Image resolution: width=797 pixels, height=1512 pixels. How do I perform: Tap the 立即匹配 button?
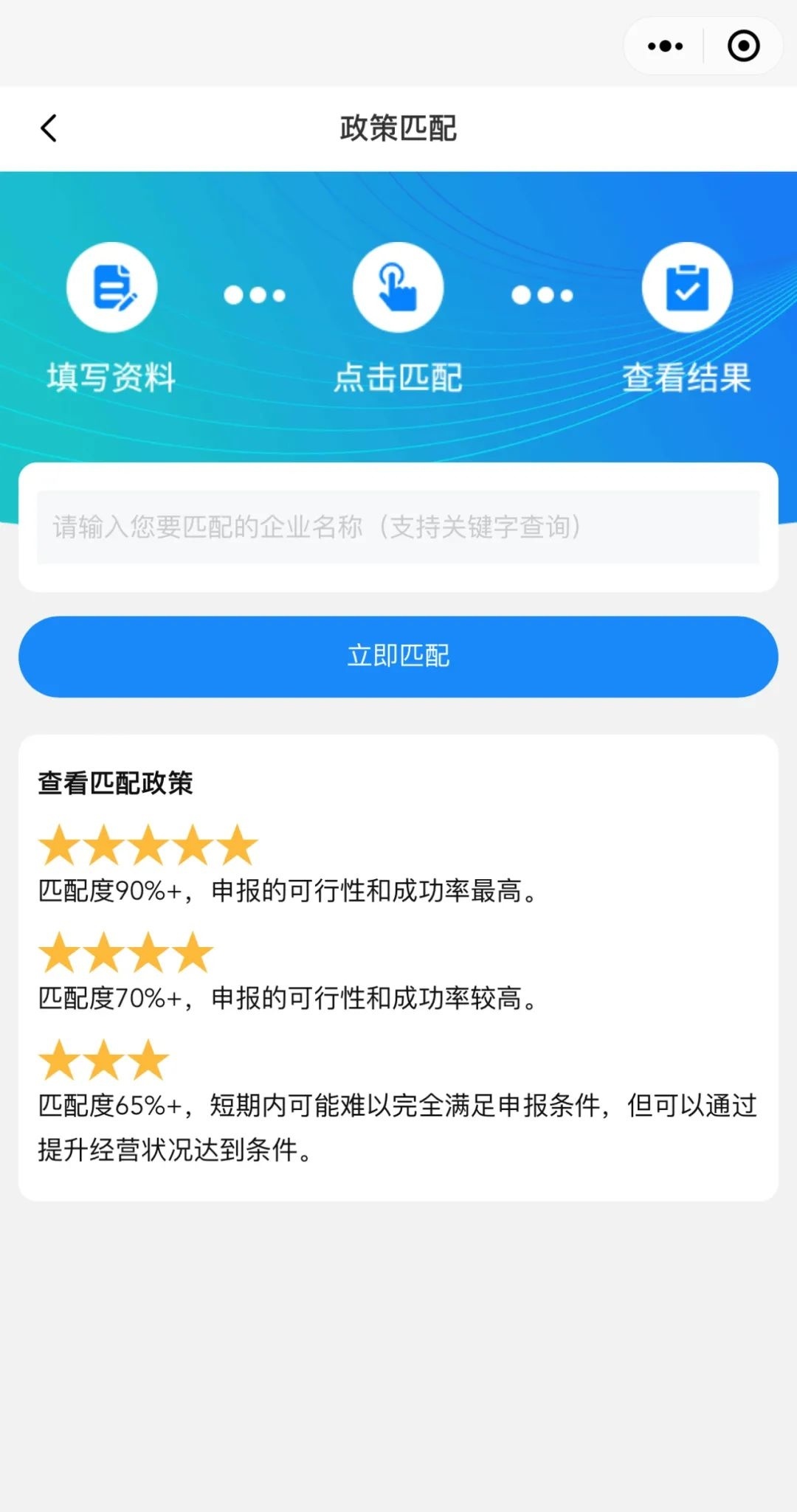coord(398,656)
